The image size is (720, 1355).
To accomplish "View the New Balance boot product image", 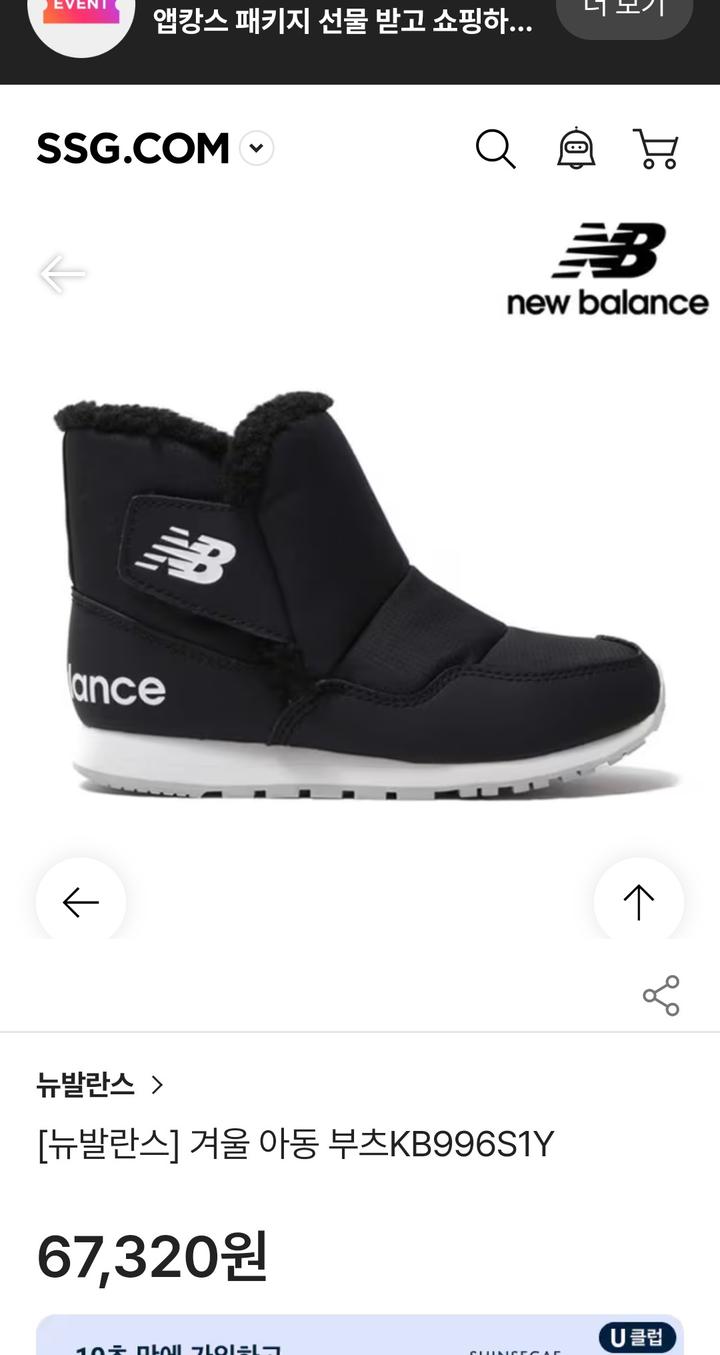I will [367, 594].
